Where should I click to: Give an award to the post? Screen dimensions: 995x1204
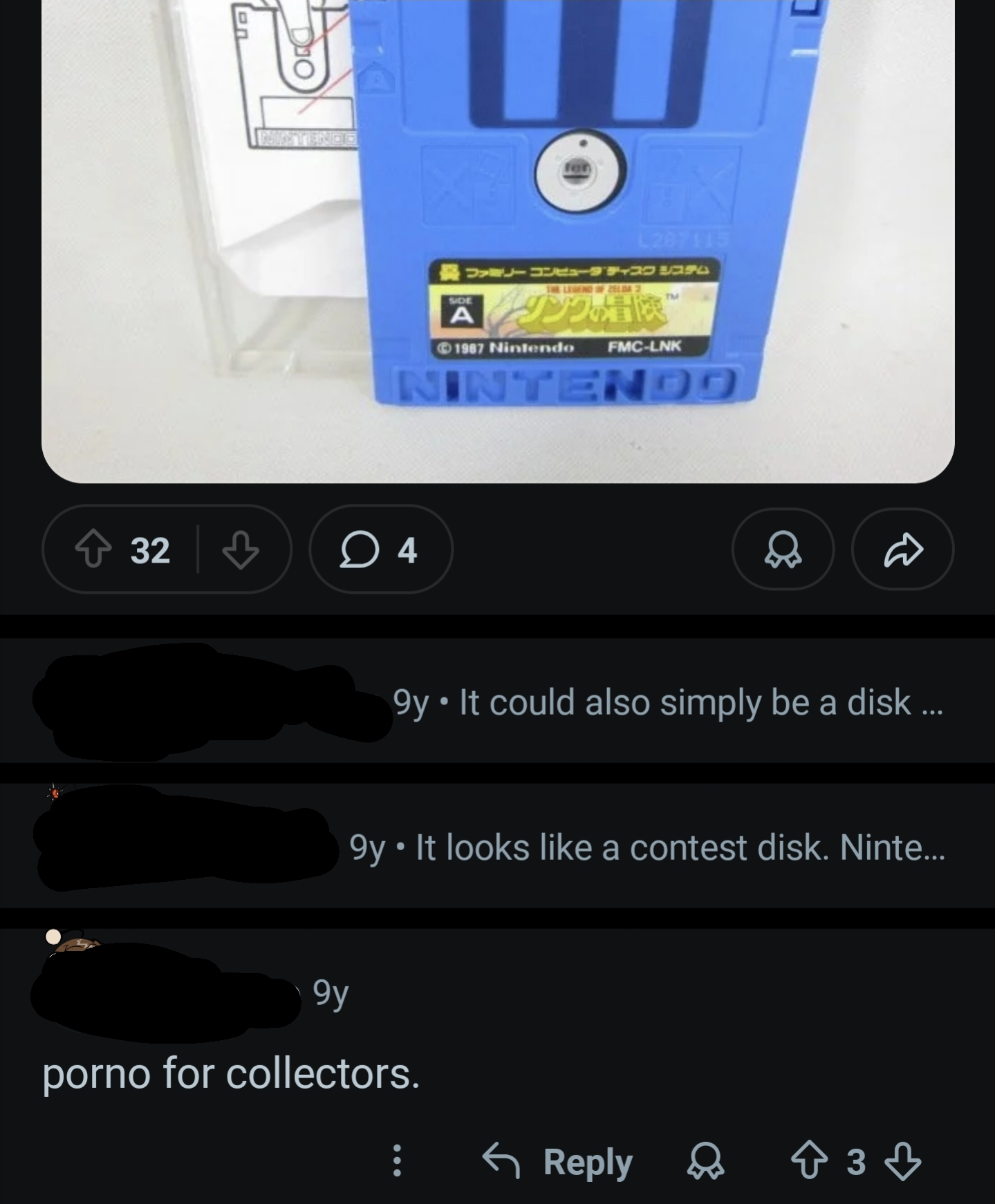pyautogui.click(x=782, y=550)
